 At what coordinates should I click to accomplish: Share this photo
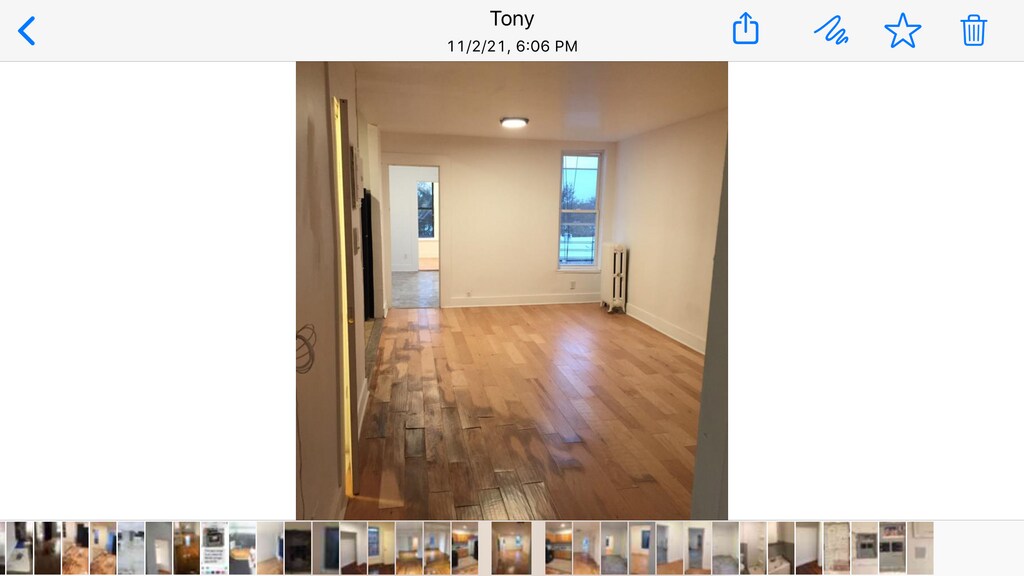click(746, 29)
